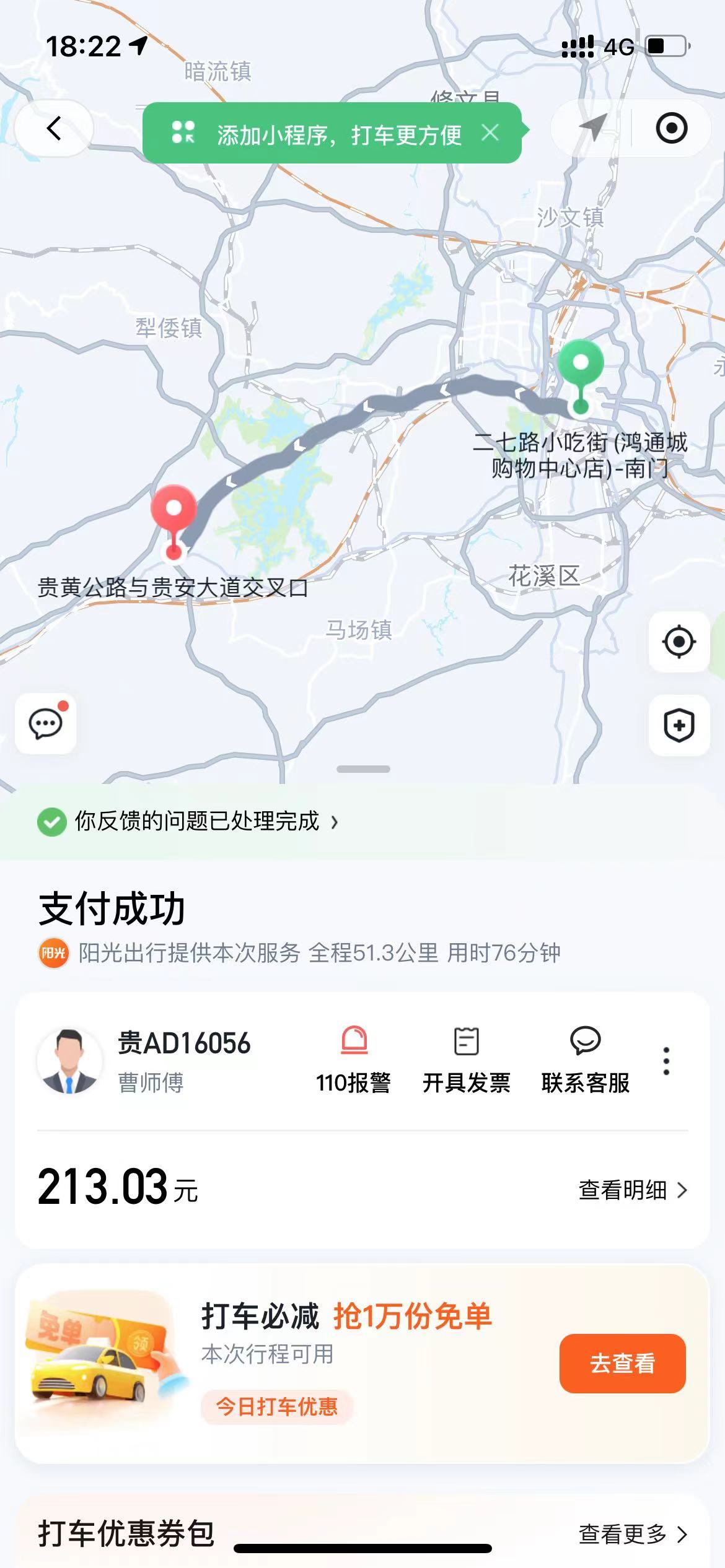The image size is (725, 1568).
Task: Dismiss the green add mini-program banner
Action: [x=490, y=133]
